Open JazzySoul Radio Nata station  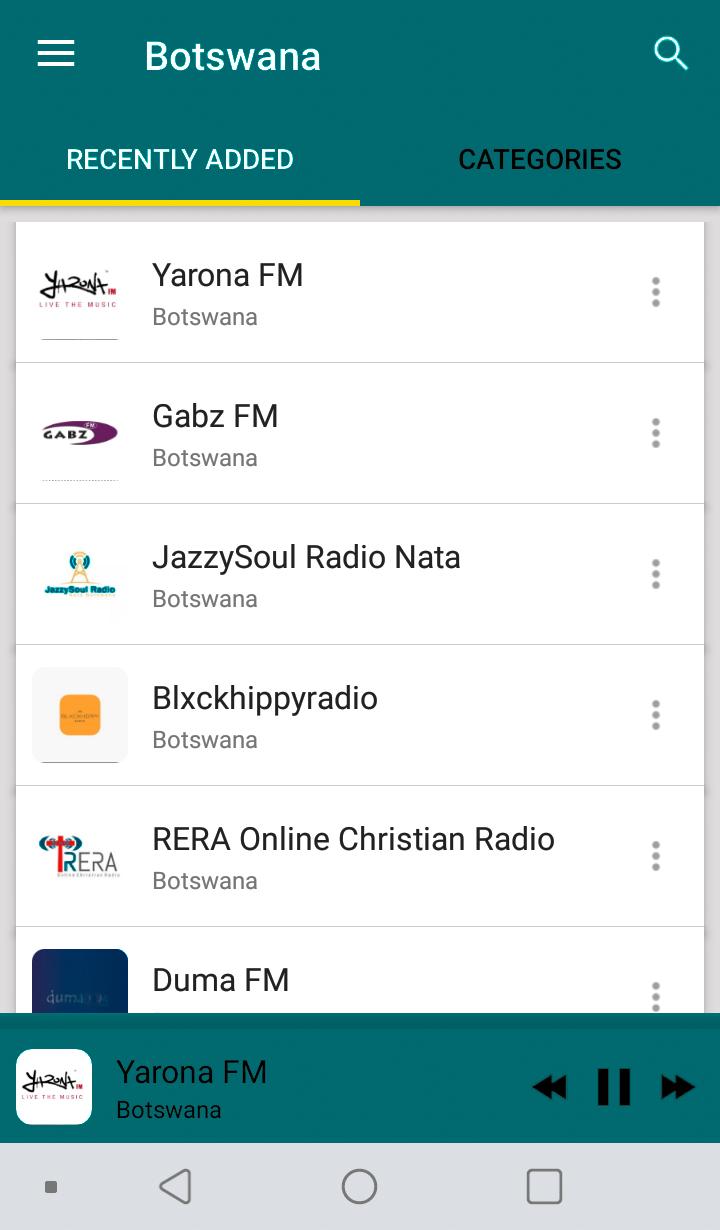pos(360,574)
